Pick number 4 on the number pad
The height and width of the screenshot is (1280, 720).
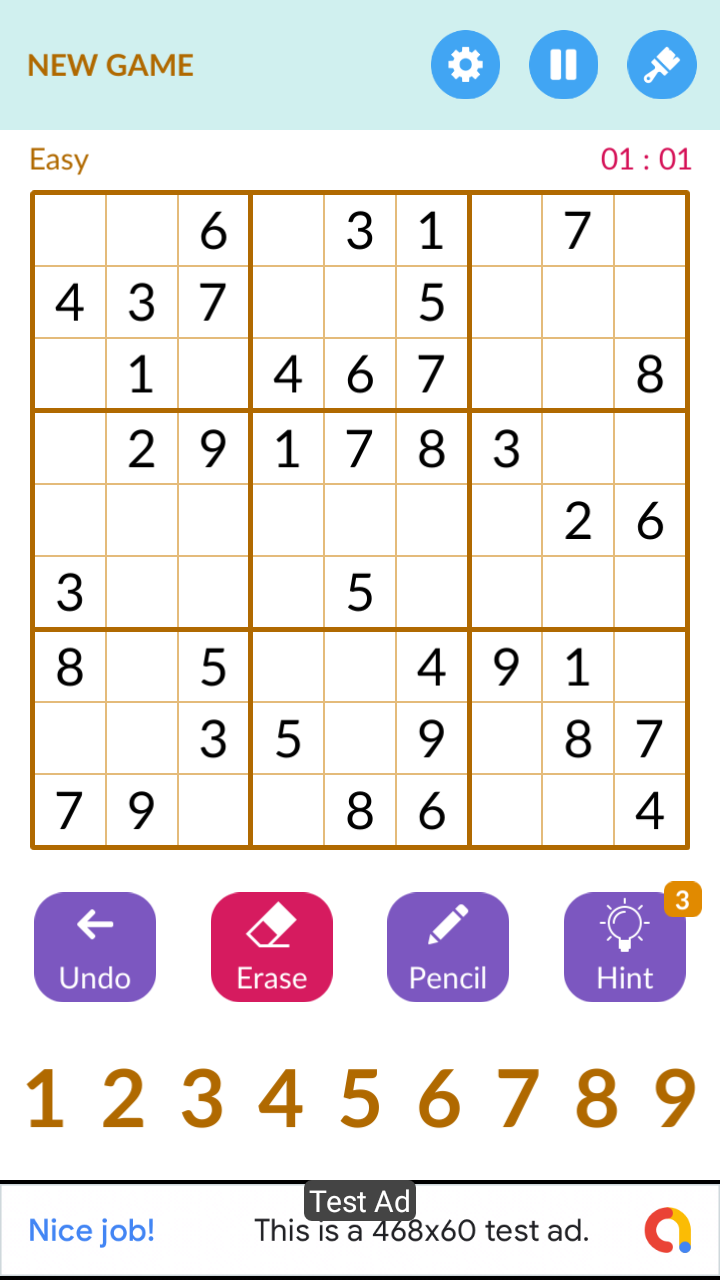point(281,1099)
